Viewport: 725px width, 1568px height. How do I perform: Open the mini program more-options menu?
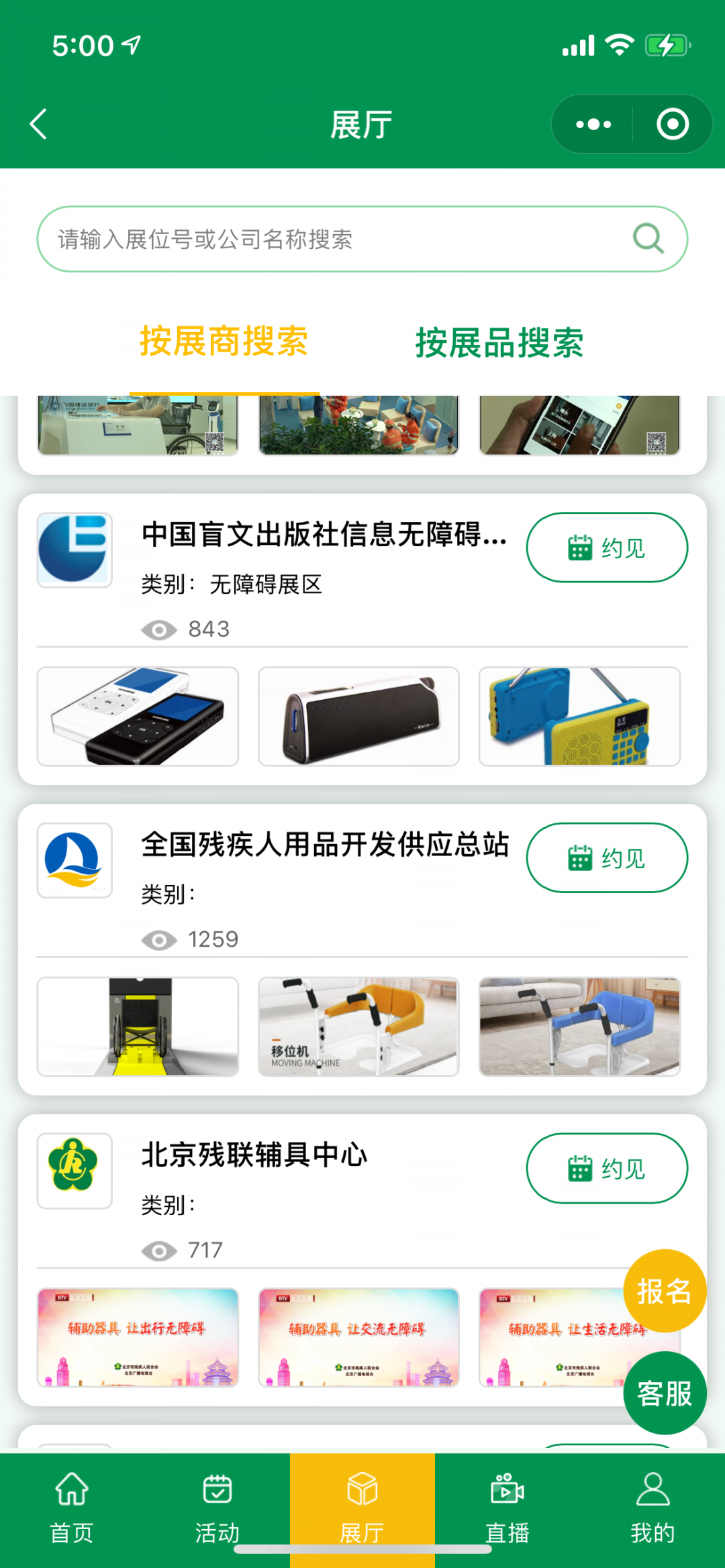pos(593,124)
